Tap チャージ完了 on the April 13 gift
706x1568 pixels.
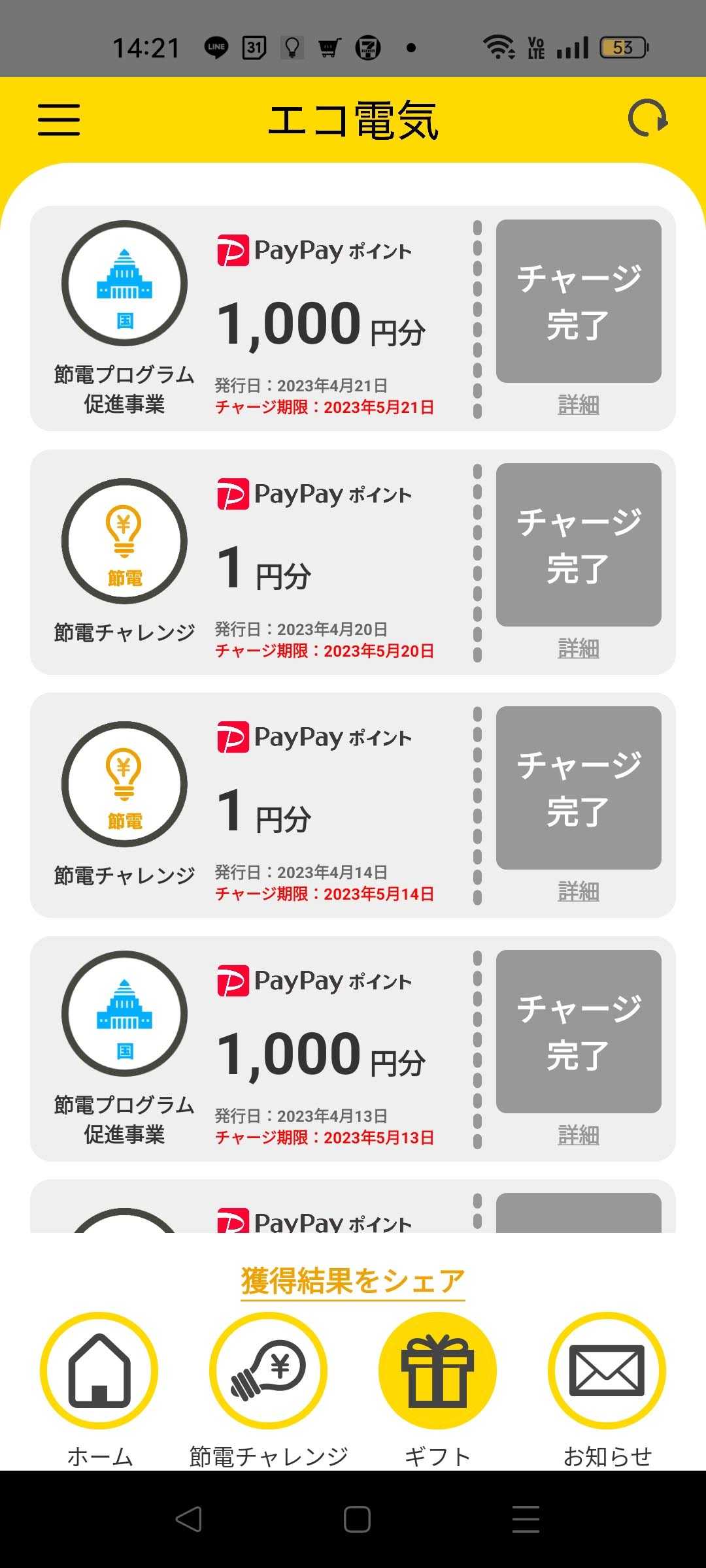[x=579, y=1032]
